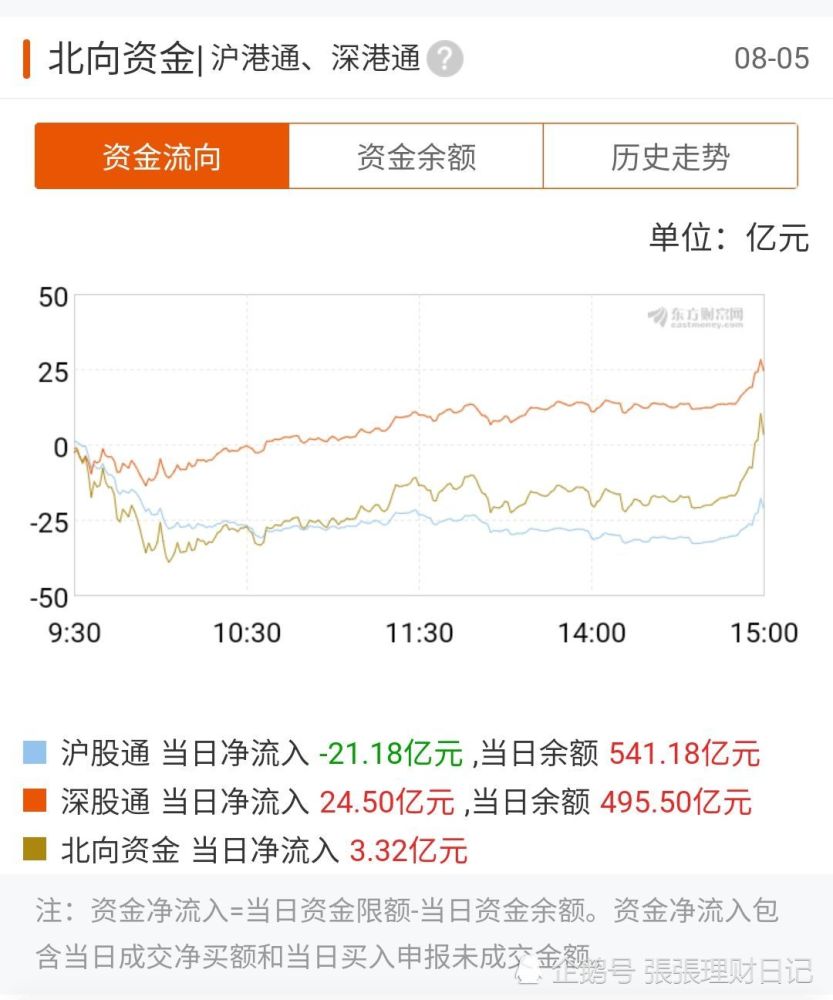833x1000 pixels.
Task: Click the blue 沪股通 legend marker
Action: pos(36,755)
